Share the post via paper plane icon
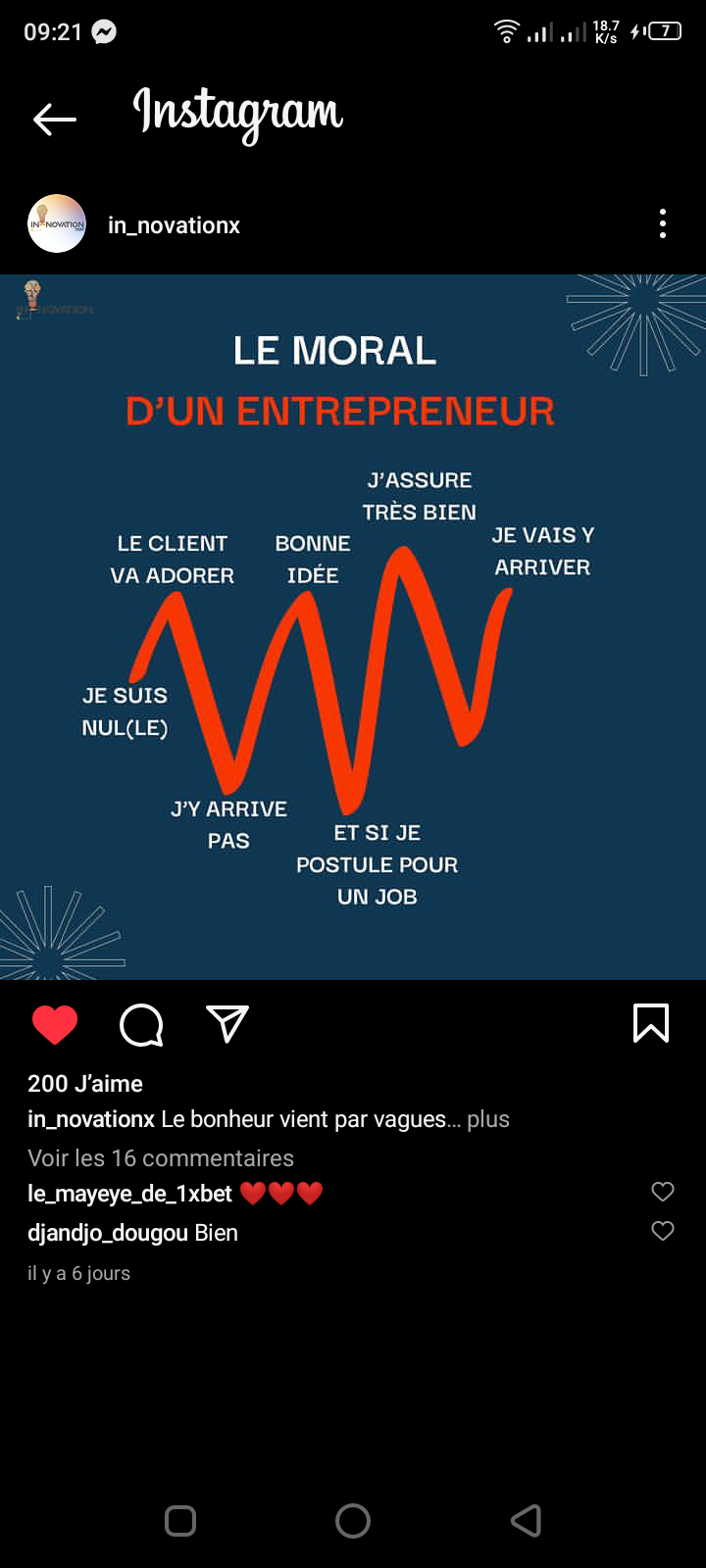This screenshot has height=1568, width=706. click(227, 1024)
